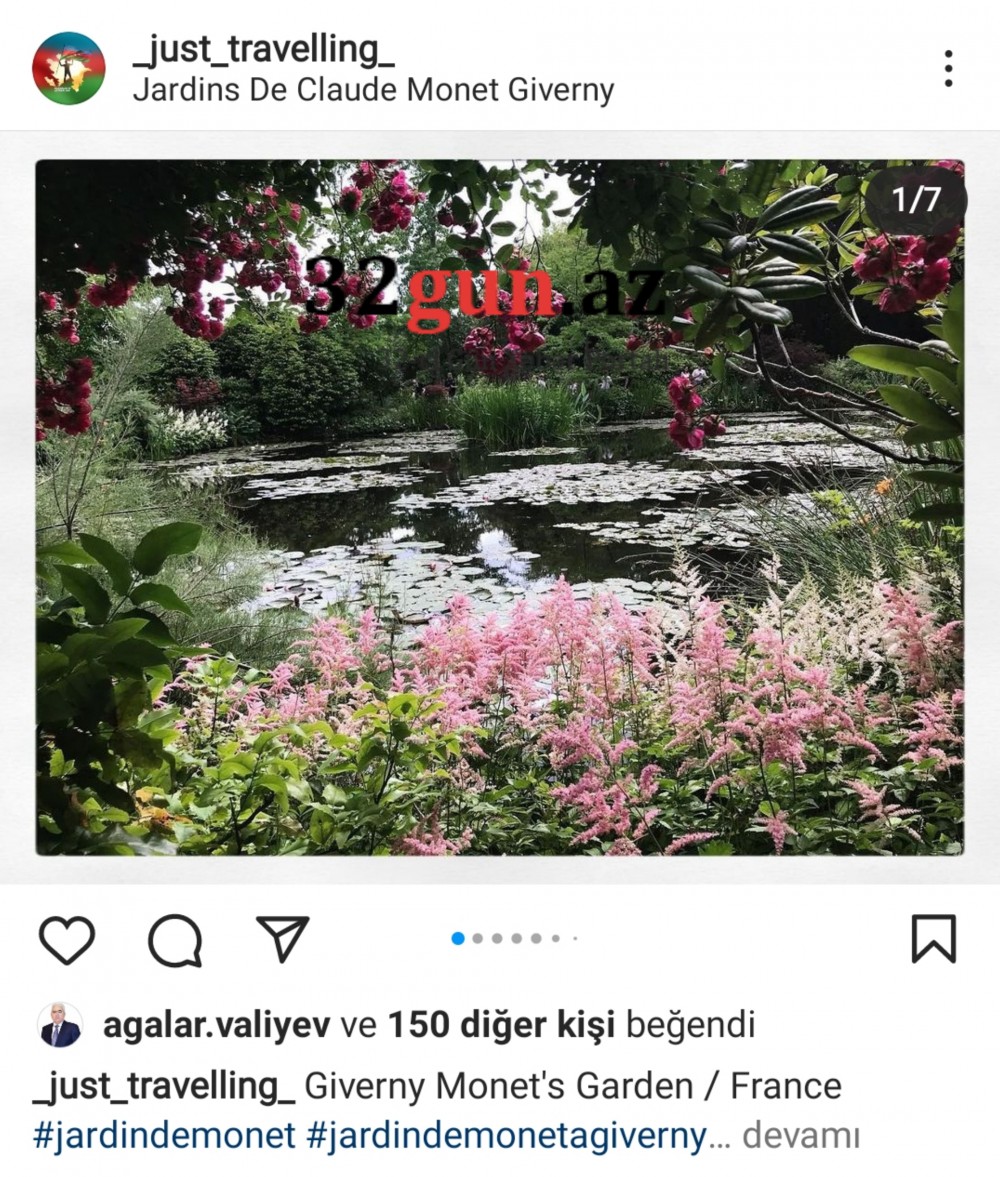Select the first carousel indicator dot
Image resolution: width=1000 pixels, height=1177 pixels.
(457, 938)
